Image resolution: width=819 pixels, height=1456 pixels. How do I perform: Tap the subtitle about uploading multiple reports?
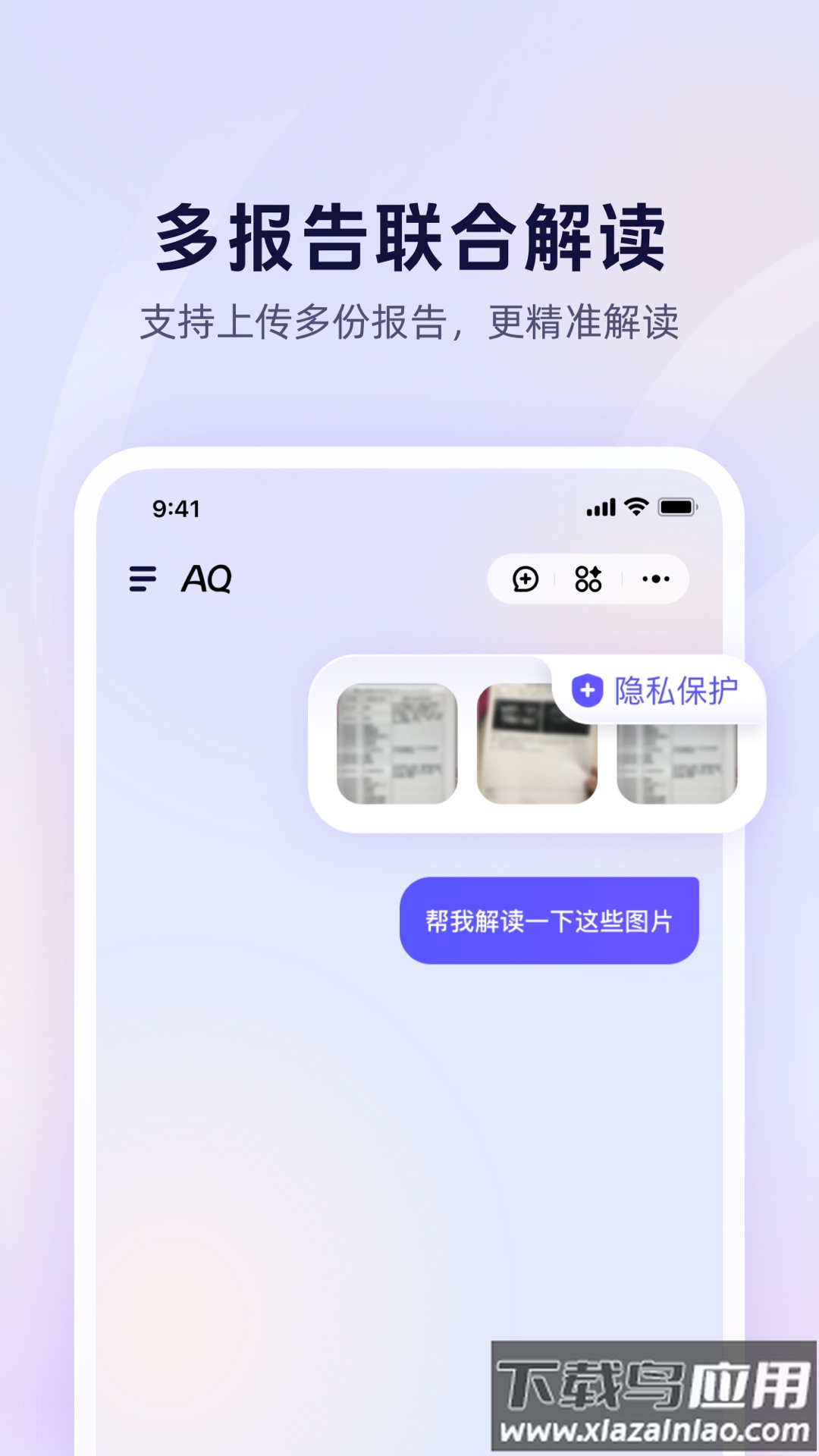(409, 320)
